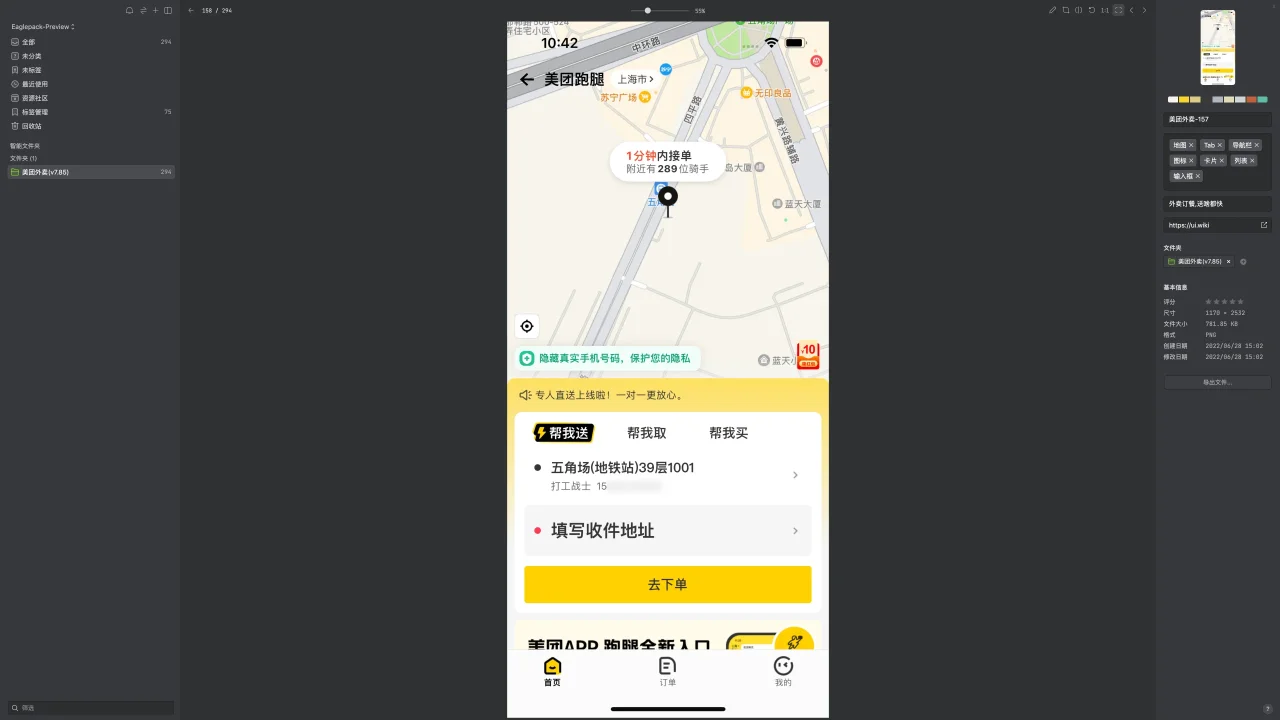Toggle the sidebar layout icon
This screenshot has height=720, width=1280.
(x=168, y=10)
